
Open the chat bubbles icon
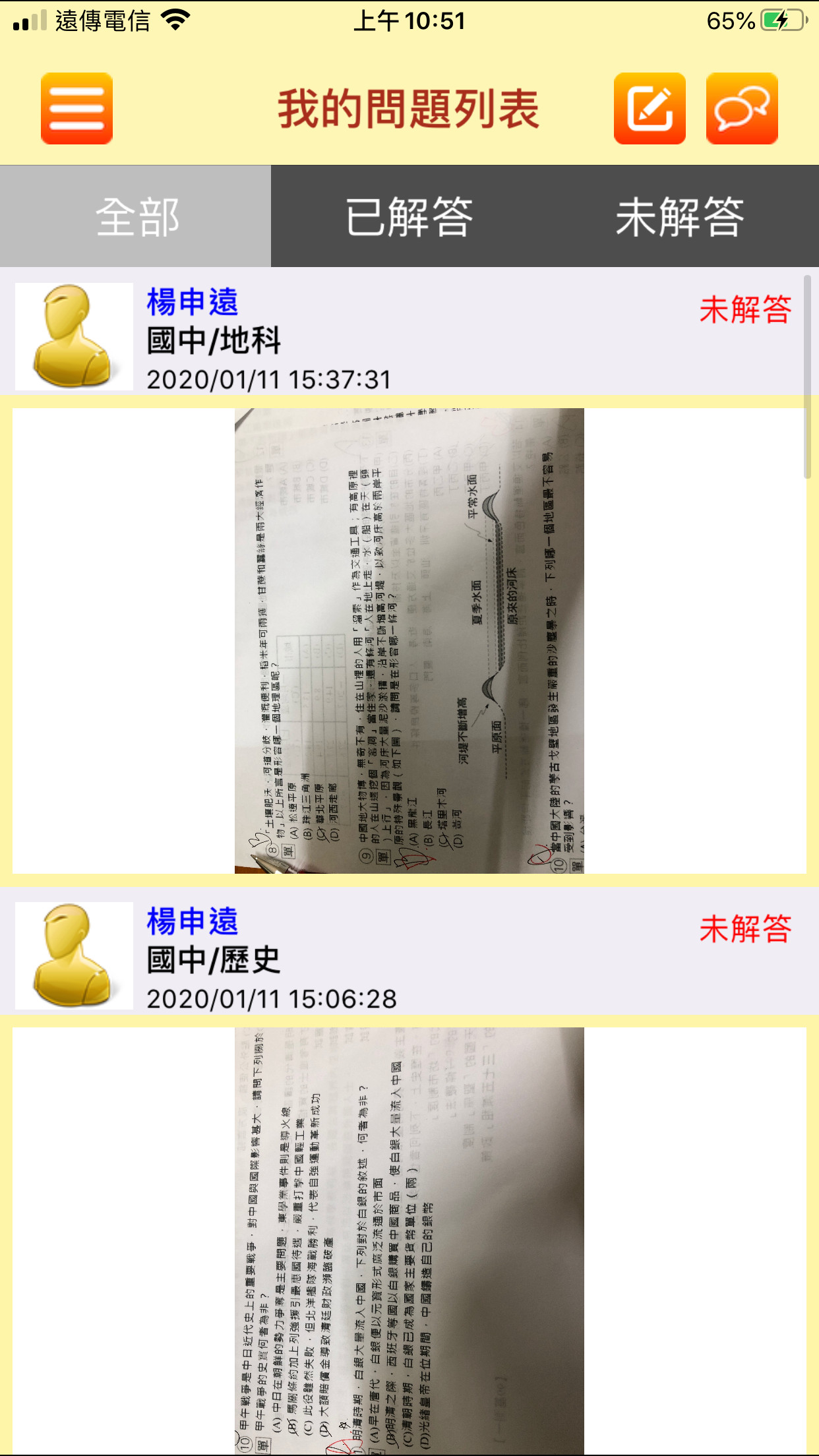click(742, 109)
